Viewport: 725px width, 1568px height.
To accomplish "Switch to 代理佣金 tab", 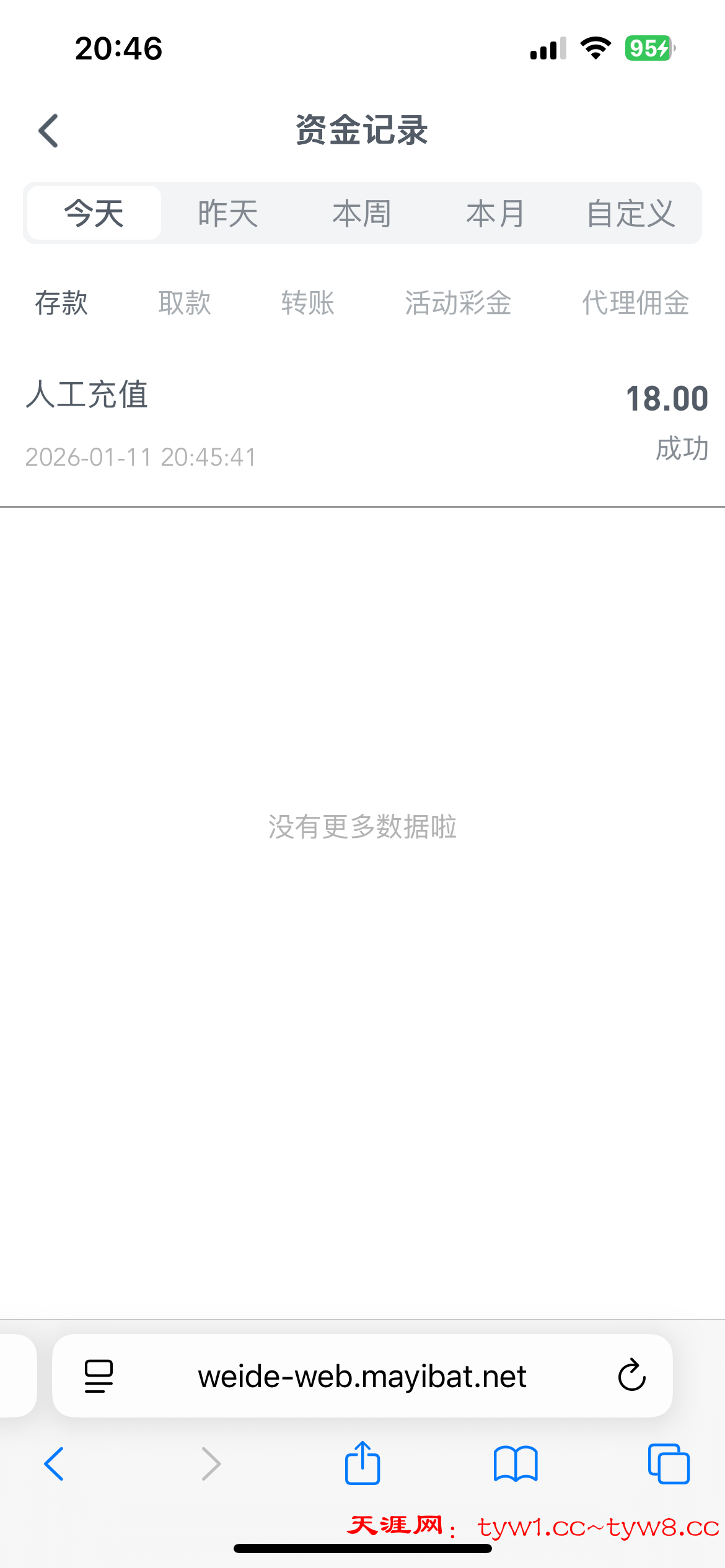I will 636,303.
